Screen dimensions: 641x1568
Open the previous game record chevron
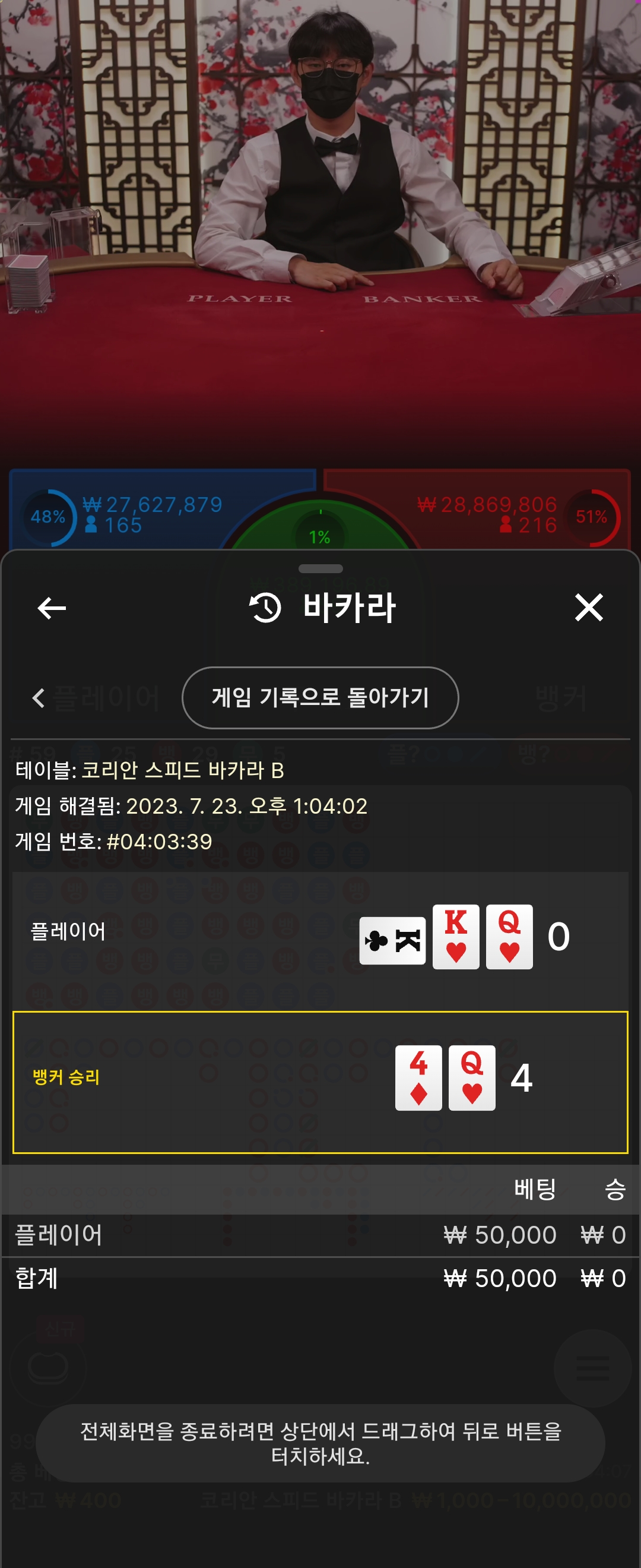click(x=39, y=698)
